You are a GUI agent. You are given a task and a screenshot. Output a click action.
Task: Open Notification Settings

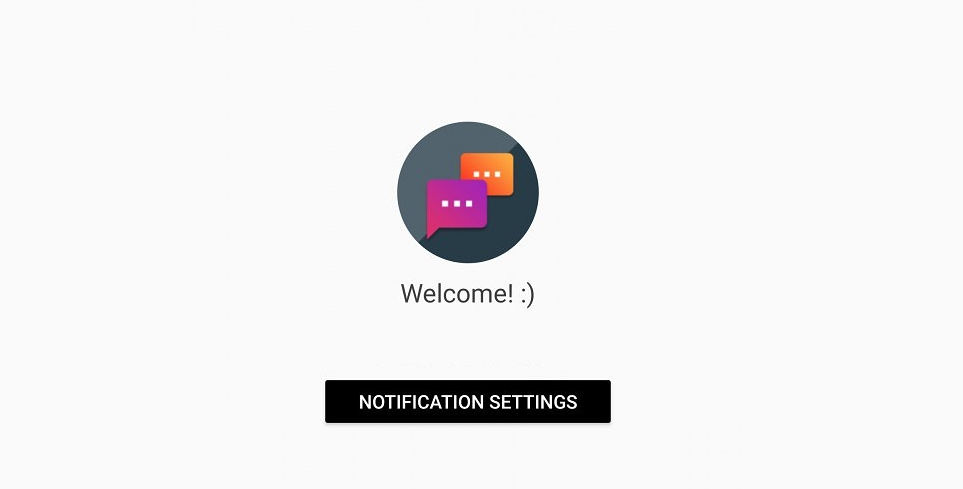(467, 402)
